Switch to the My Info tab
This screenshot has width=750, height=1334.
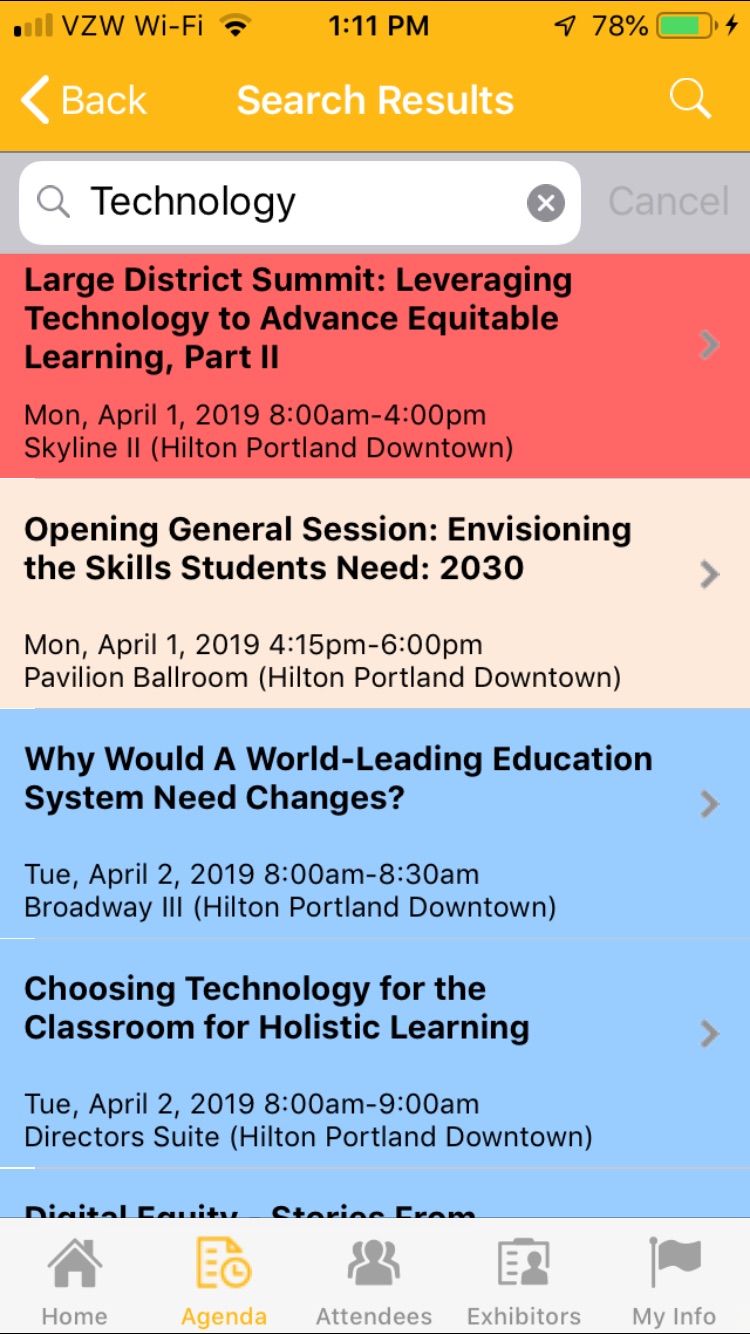[x=674, y=1281]
